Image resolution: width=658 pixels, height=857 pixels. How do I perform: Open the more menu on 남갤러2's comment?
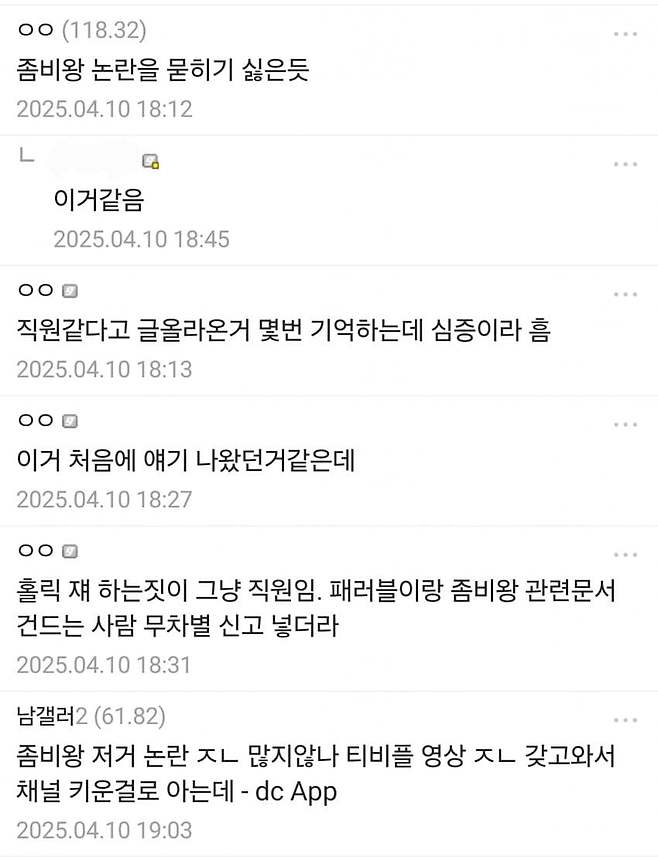[625, 720]
